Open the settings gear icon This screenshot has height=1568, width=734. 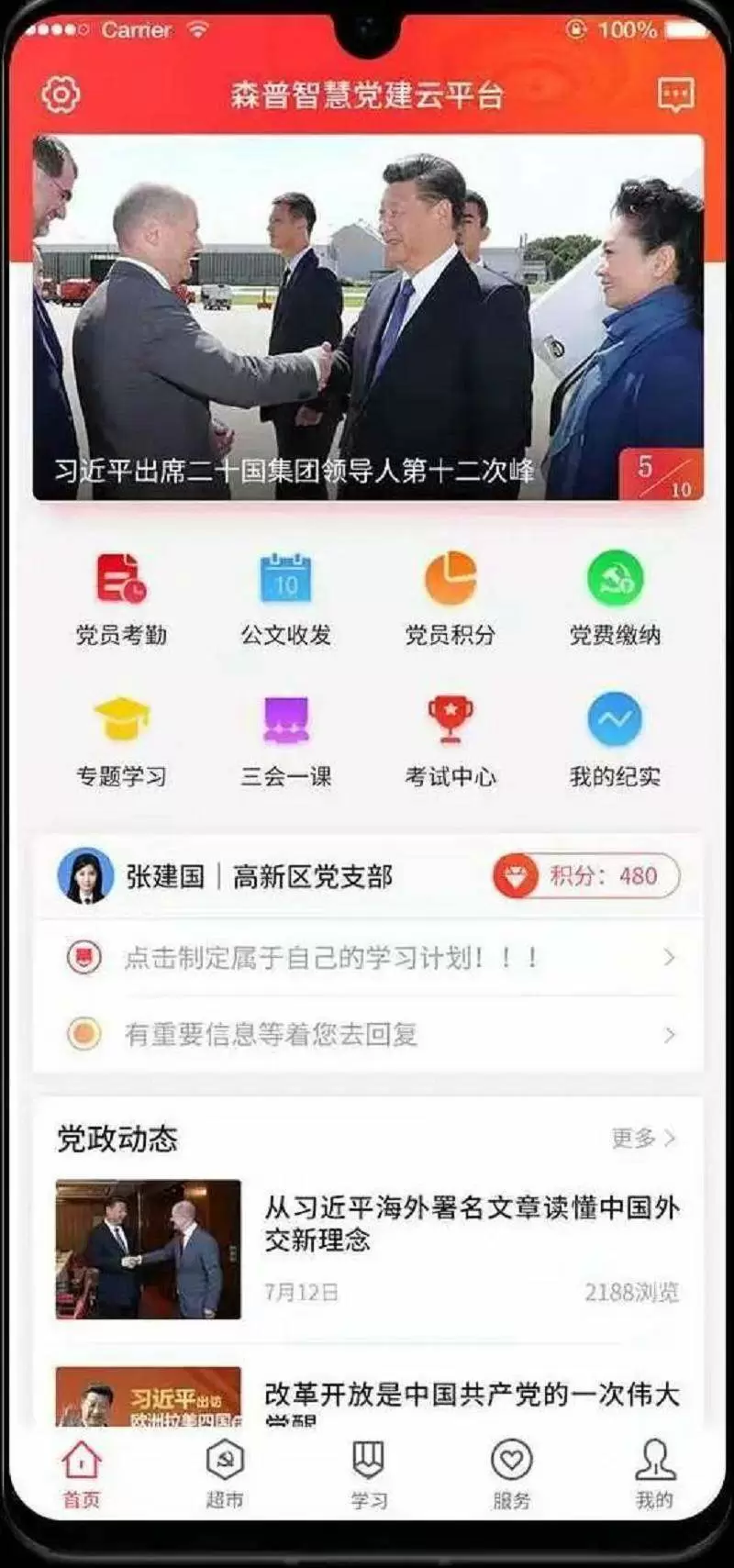61,95
